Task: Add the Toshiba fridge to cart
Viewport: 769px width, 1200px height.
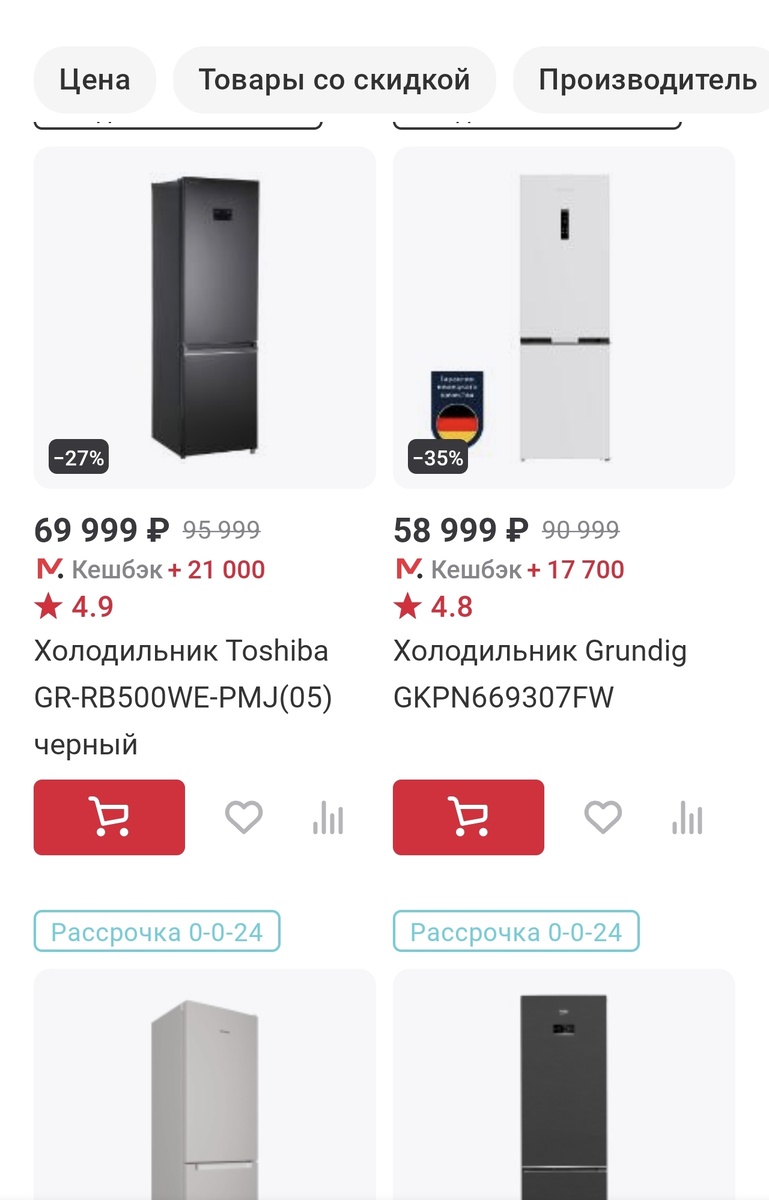Action: (x=109, y=817)
